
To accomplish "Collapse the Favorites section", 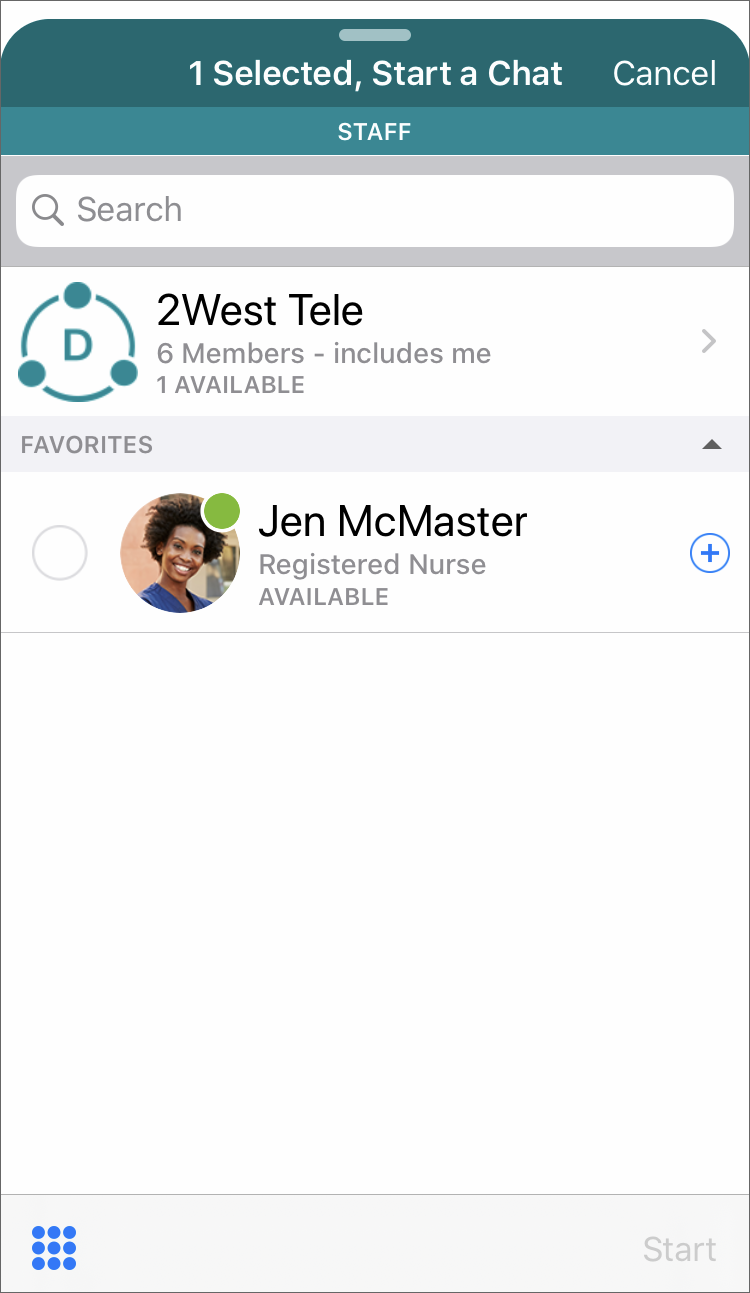I will [711, 445].
